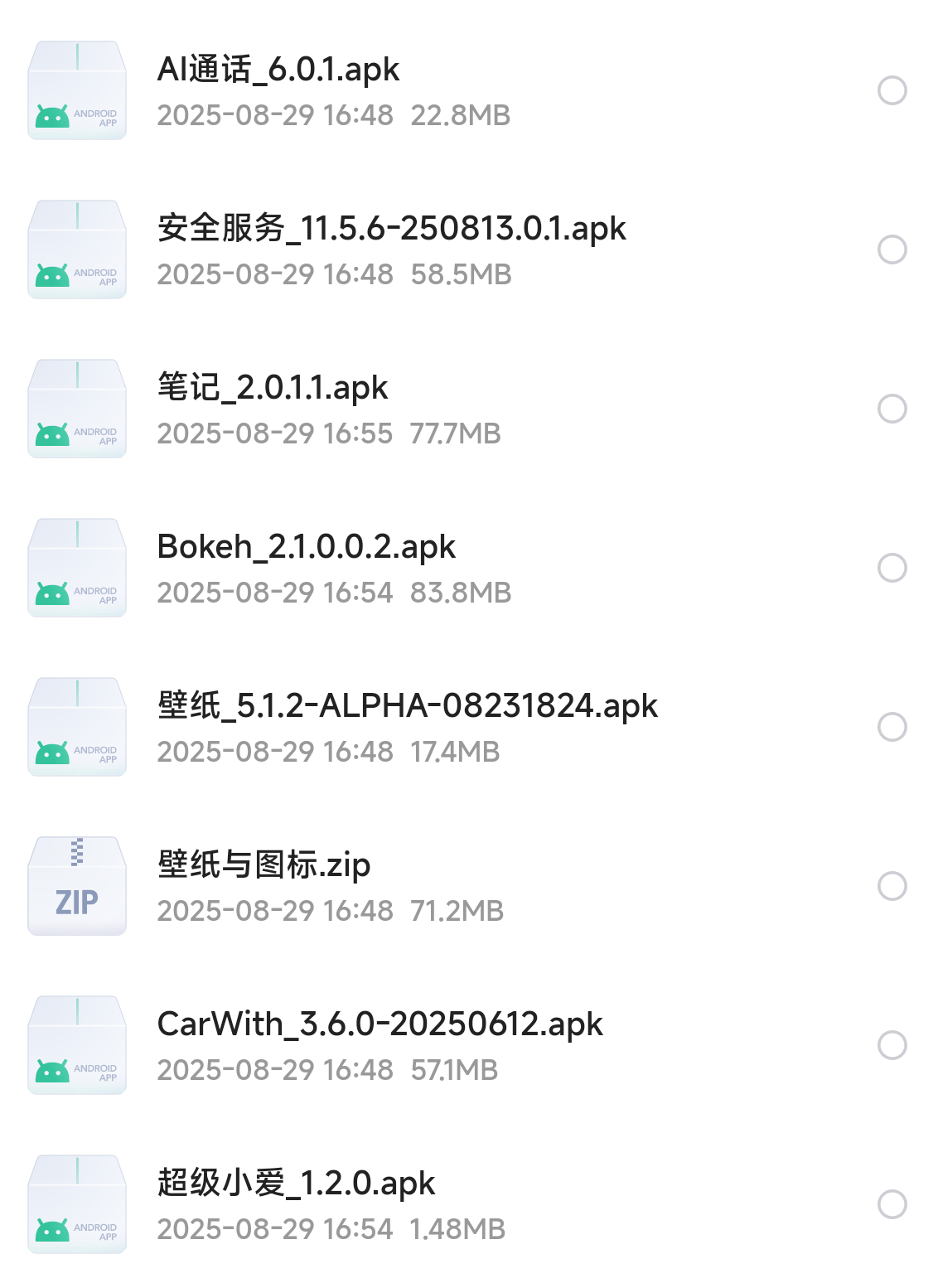Screen dimensions: 938x1288
Task: Click the CarWith APK file icon
Action: point(76,1046)
